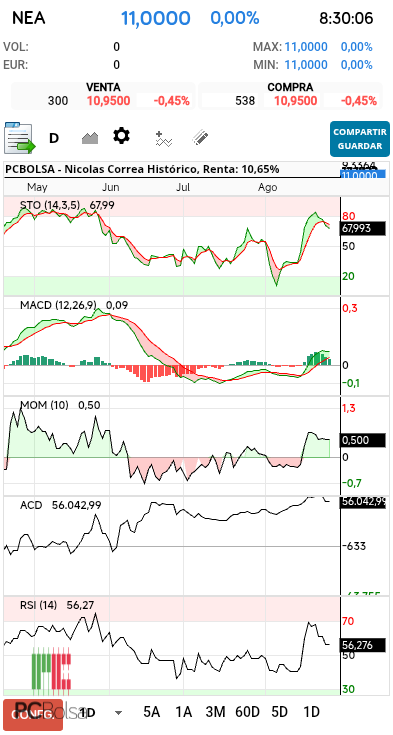393x735 pixels.
Task: Select the 3M chart range
Action: (x=215, y=712)
